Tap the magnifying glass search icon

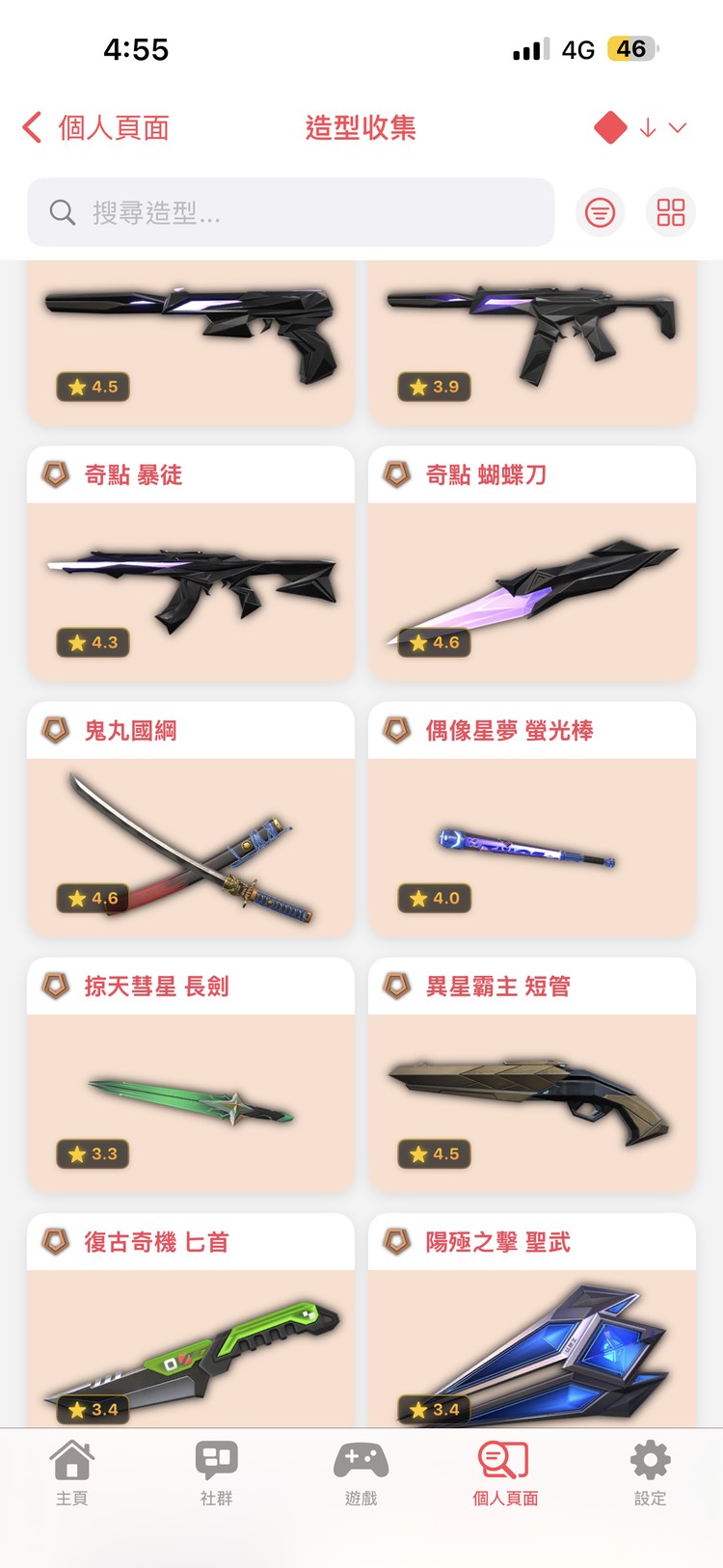[62, 211]
